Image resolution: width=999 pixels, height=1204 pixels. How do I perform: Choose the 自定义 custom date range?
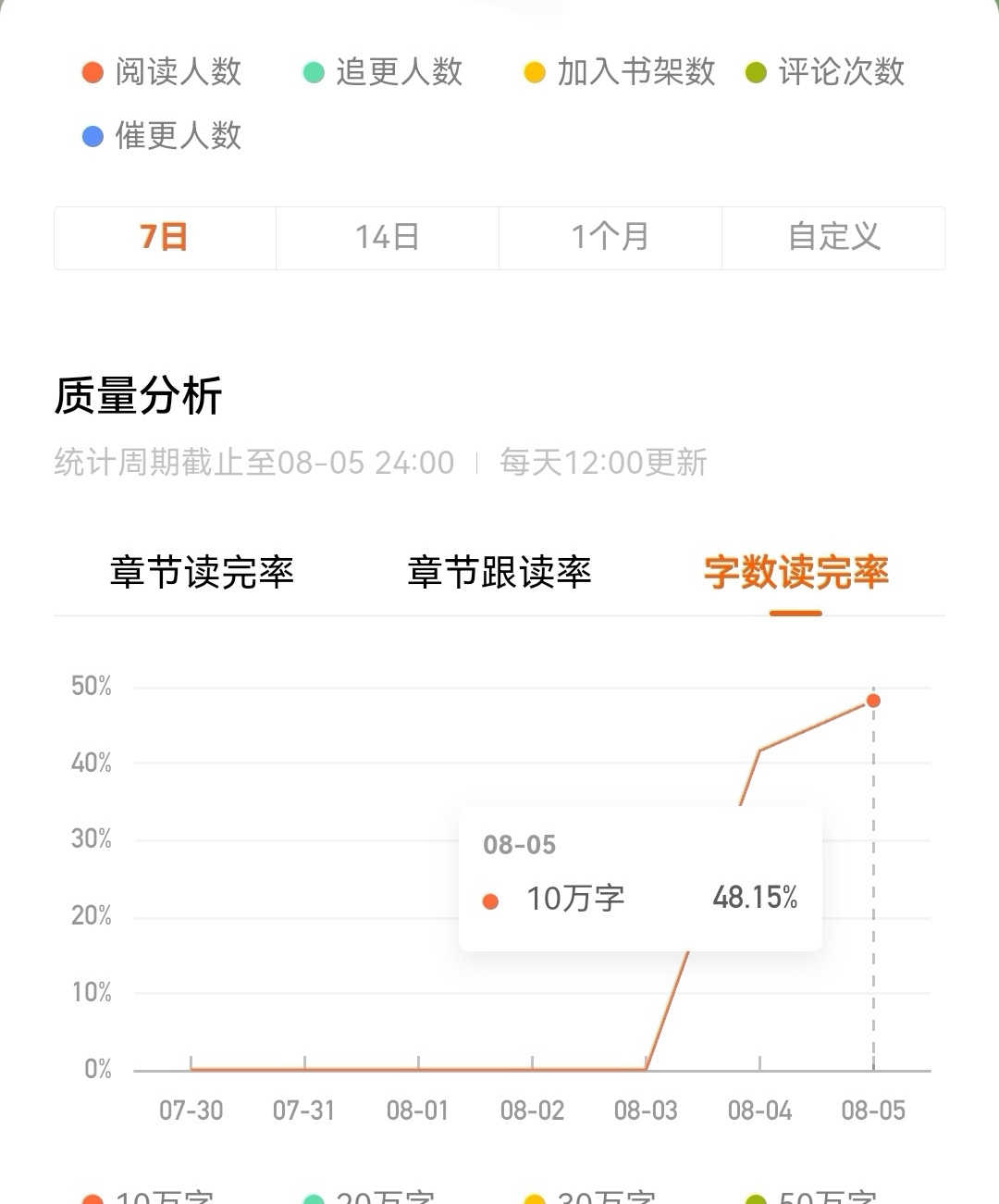click(x=833, y=238)
